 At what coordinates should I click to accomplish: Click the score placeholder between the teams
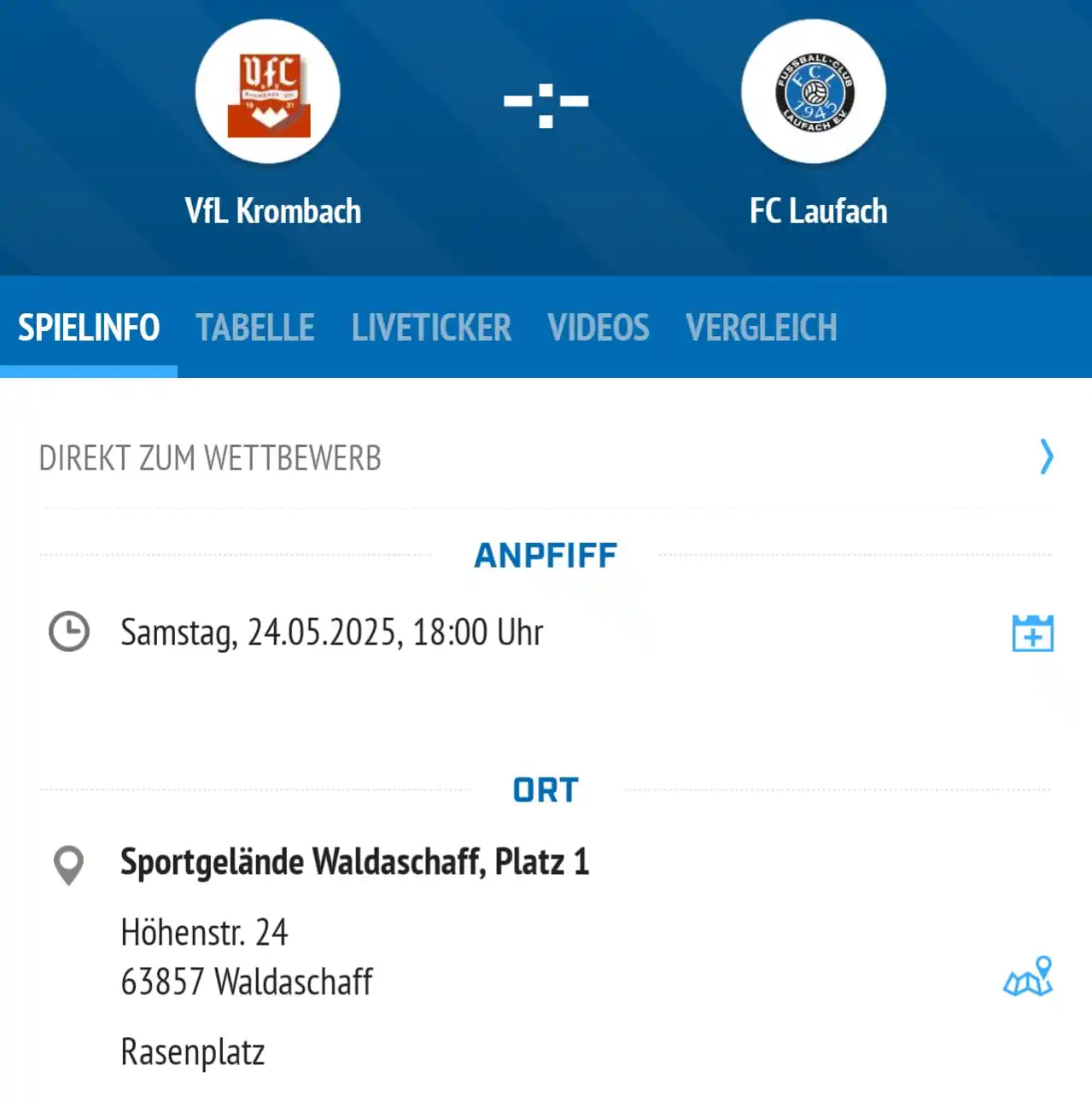(546, 101)
